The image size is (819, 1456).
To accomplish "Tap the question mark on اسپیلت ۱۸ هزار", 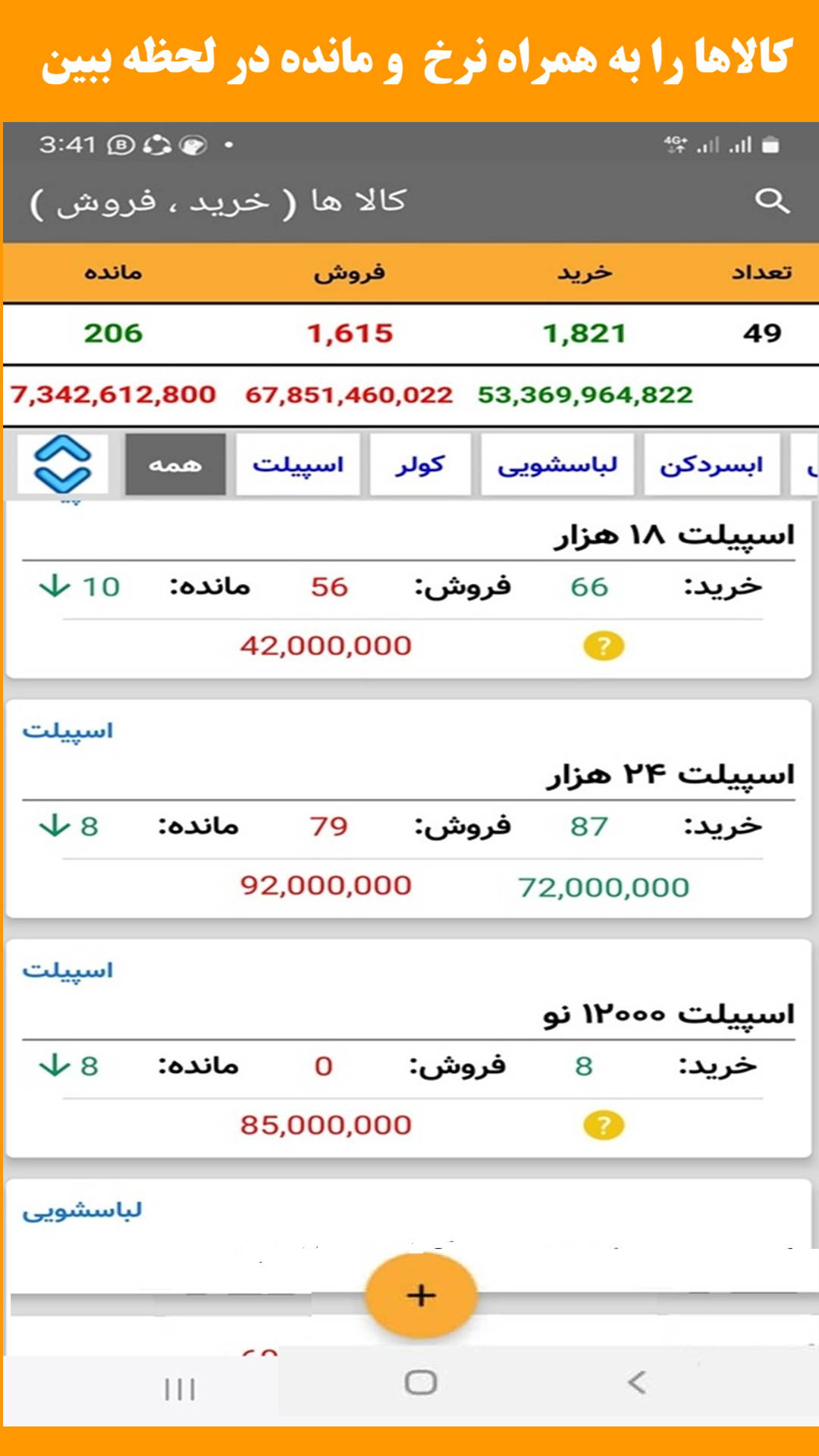I will coord(604,646).
